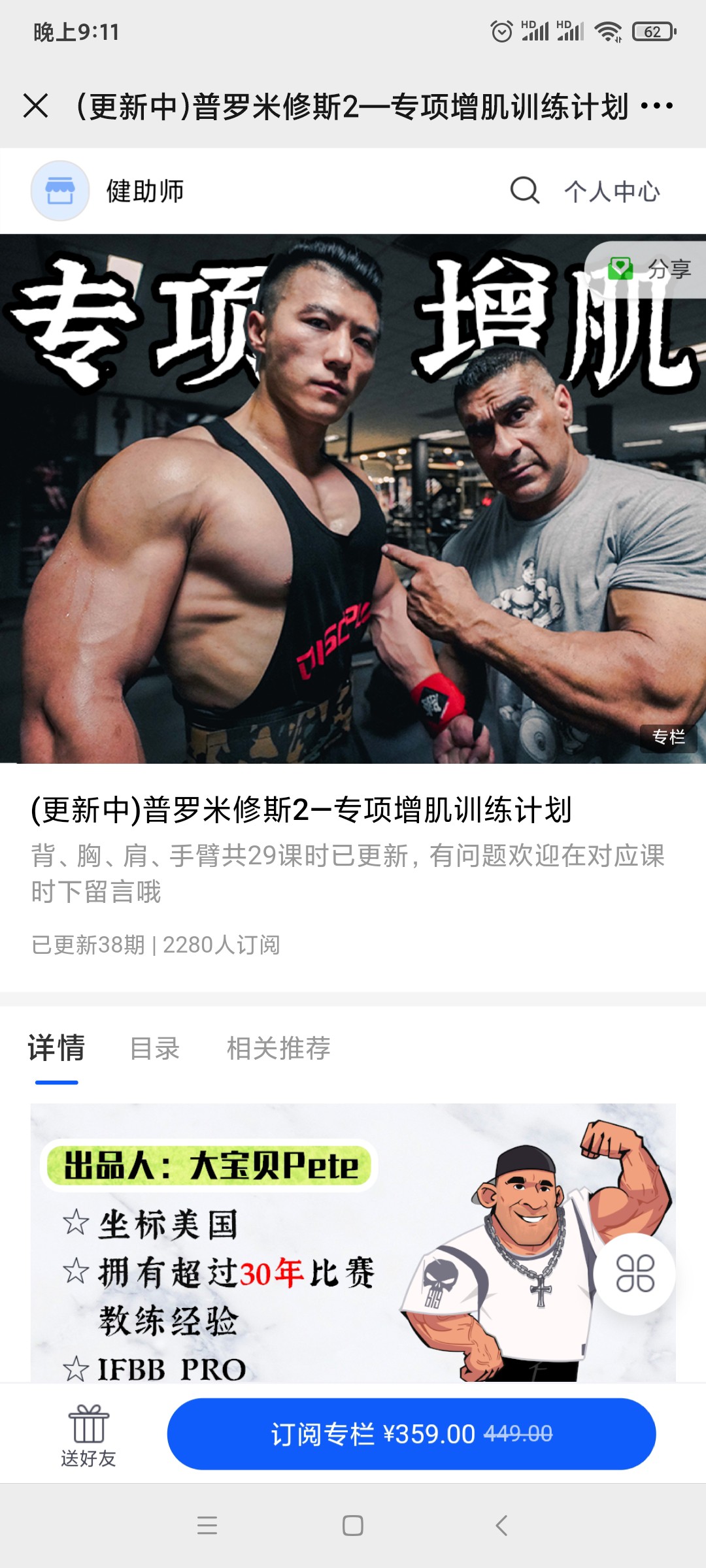This screenshot has height=1568, width=706.
Task: Open the 相关推荐 tab
Action: (x=278, y=1048)
